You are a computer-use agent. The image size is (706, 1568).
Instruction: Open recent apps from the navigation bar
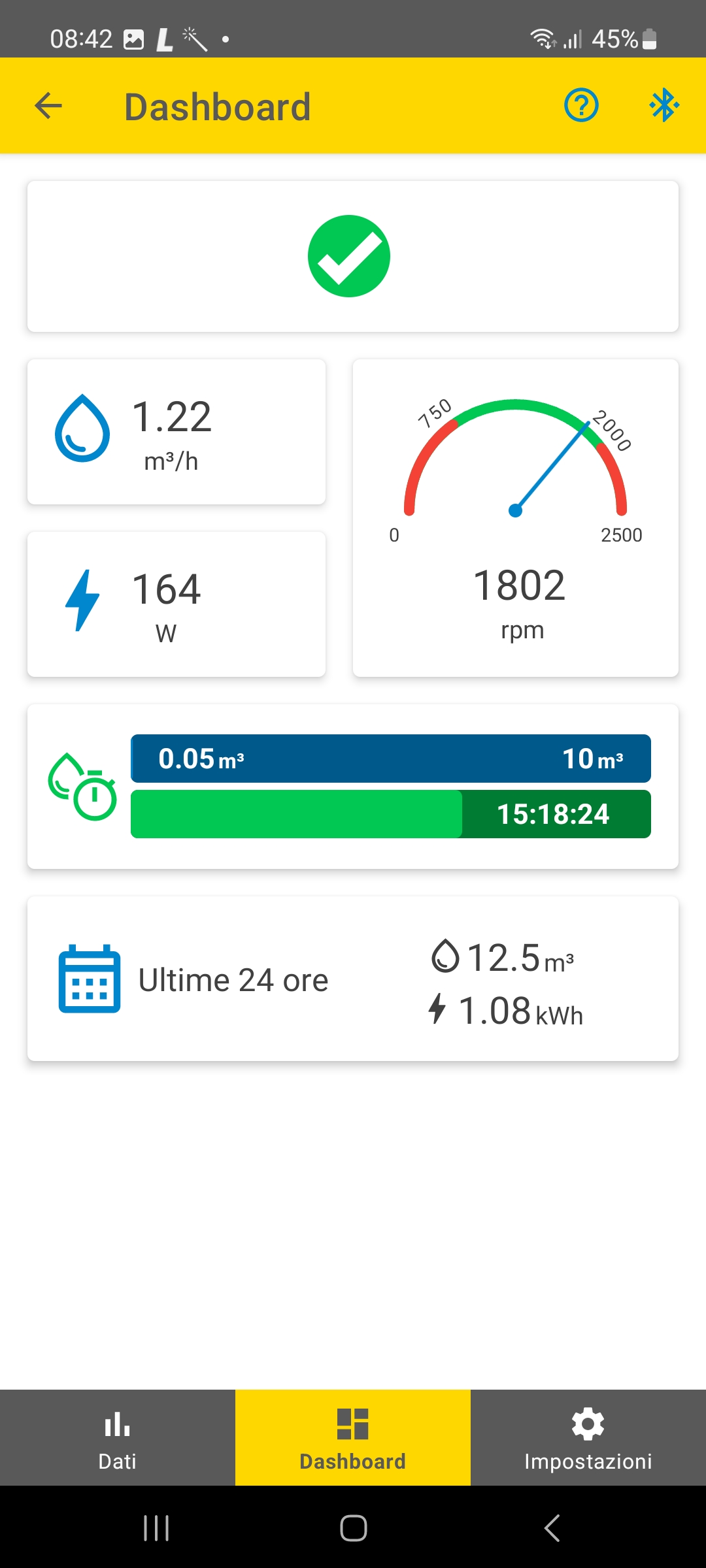click(x=156, y=1527)
